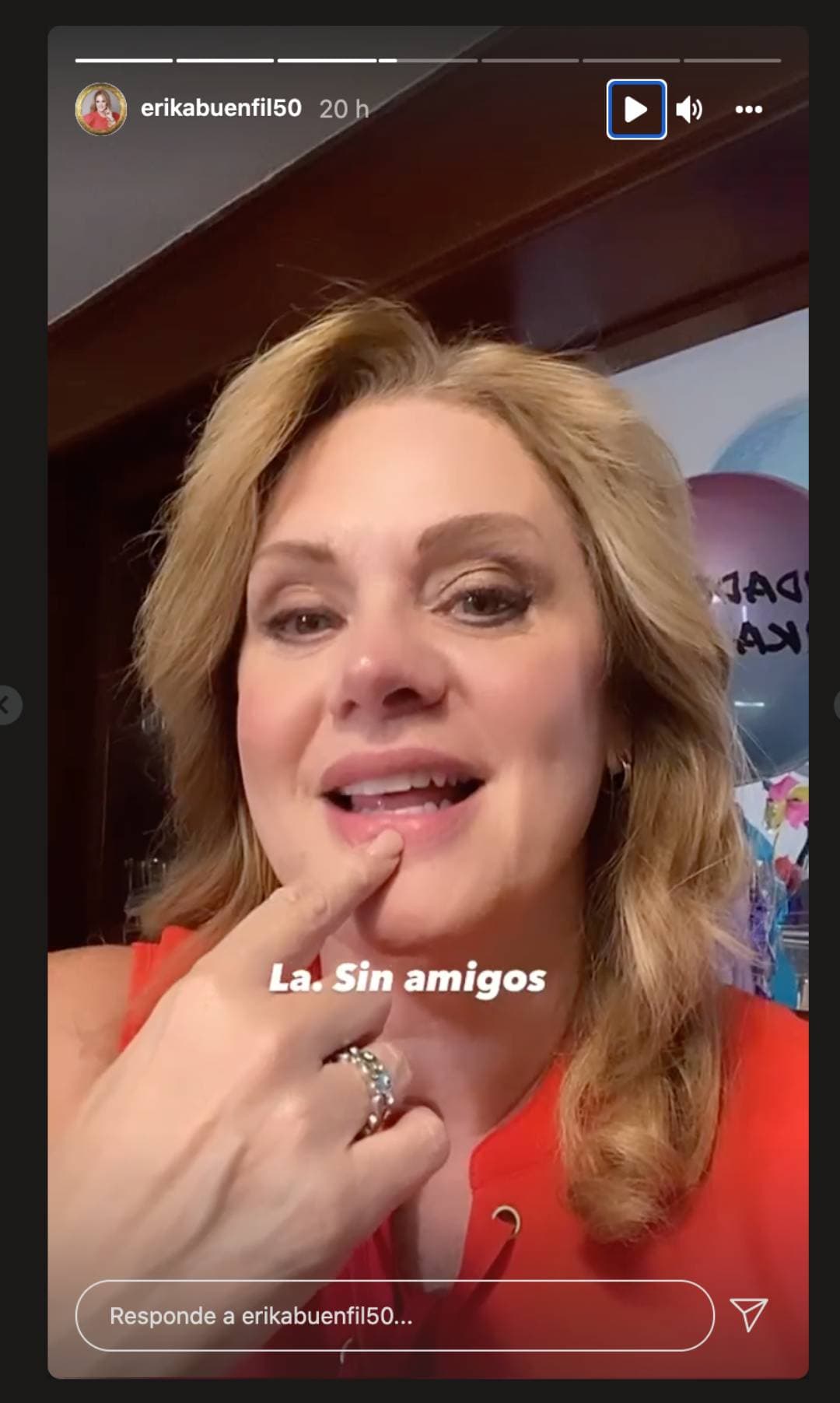Open the erikabuenfil50 username link
The height and width of the screenshot is (1403, 840).
pos(221,108)
